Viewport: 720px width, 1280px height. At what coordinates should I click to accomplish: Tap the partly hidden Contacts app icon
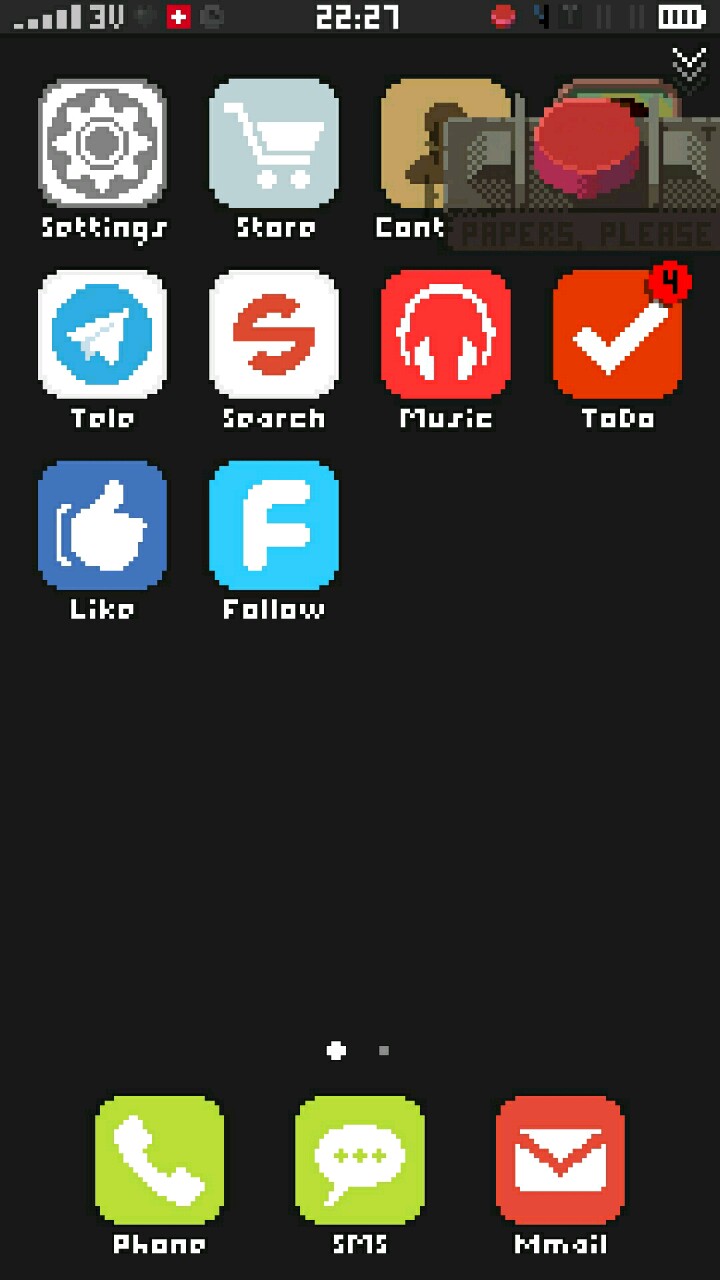(x=412, y=150)
